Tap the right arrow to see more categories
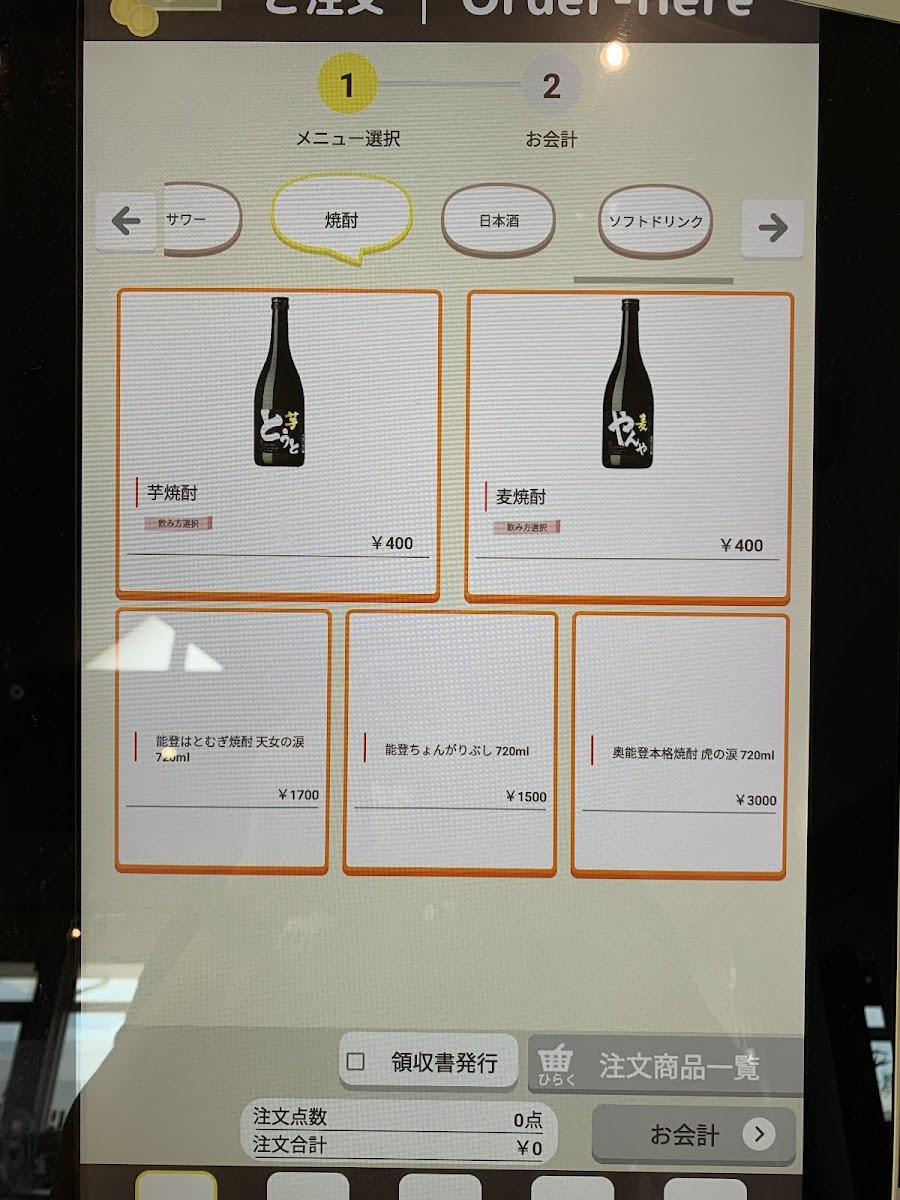This screenshot has height=1200, width=900. click(773, 229)
